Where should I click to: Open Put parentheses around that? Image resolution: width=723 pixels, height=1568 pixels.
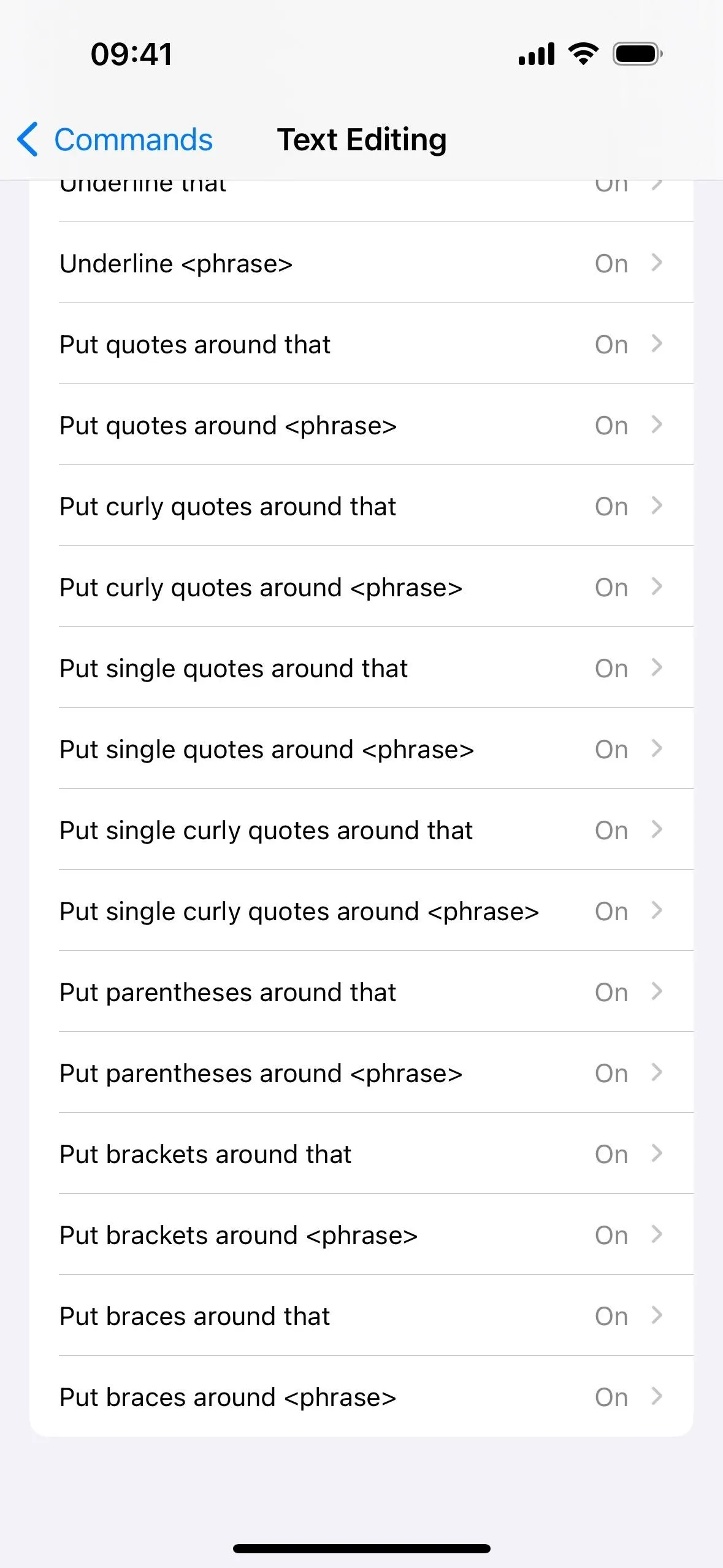tap(361, 992)
